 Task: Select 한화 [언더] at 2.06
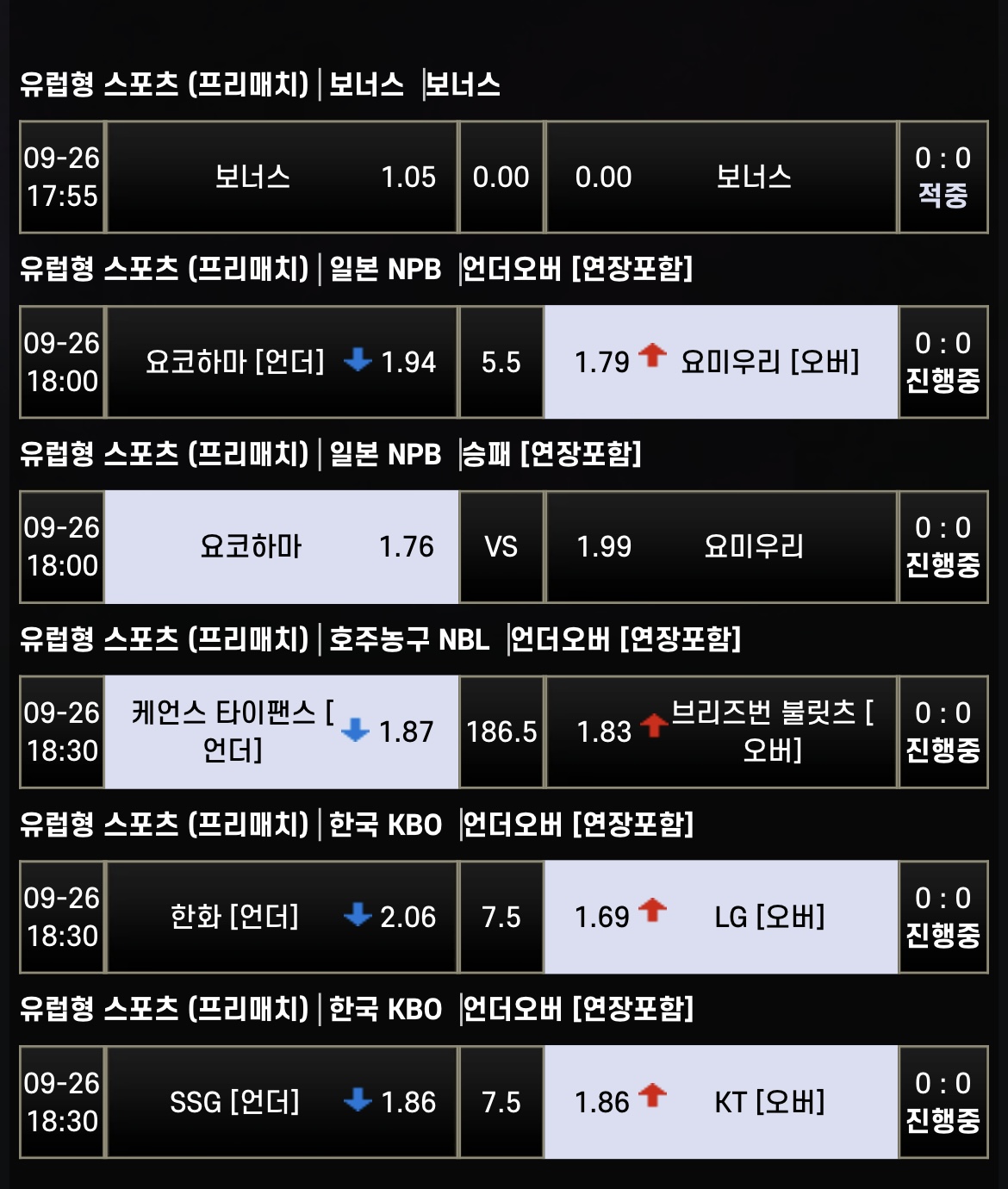281,917
